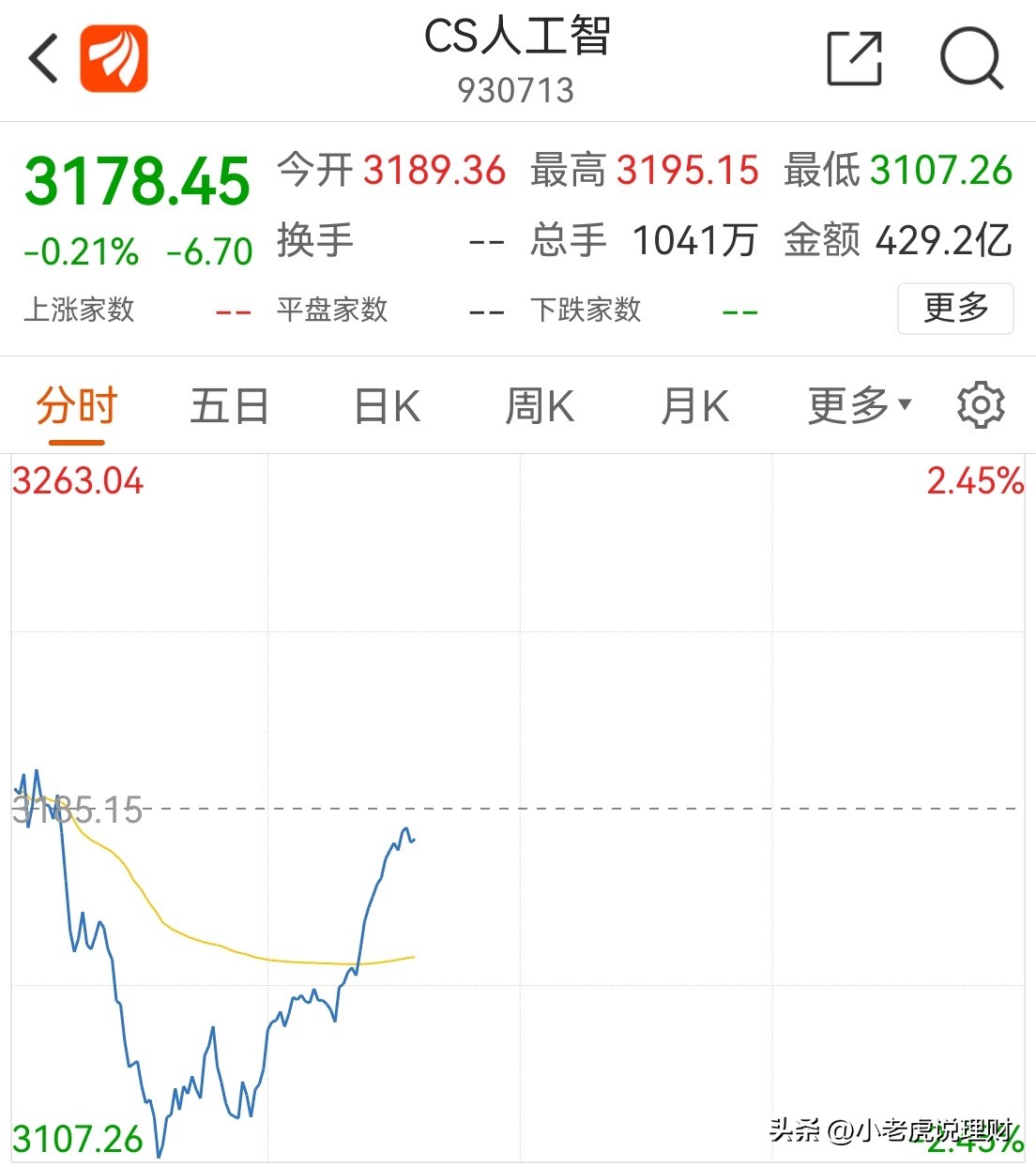
Task: Select the 周K weekly chart tab
Action: pyautogui.click(x=540, y=404)
